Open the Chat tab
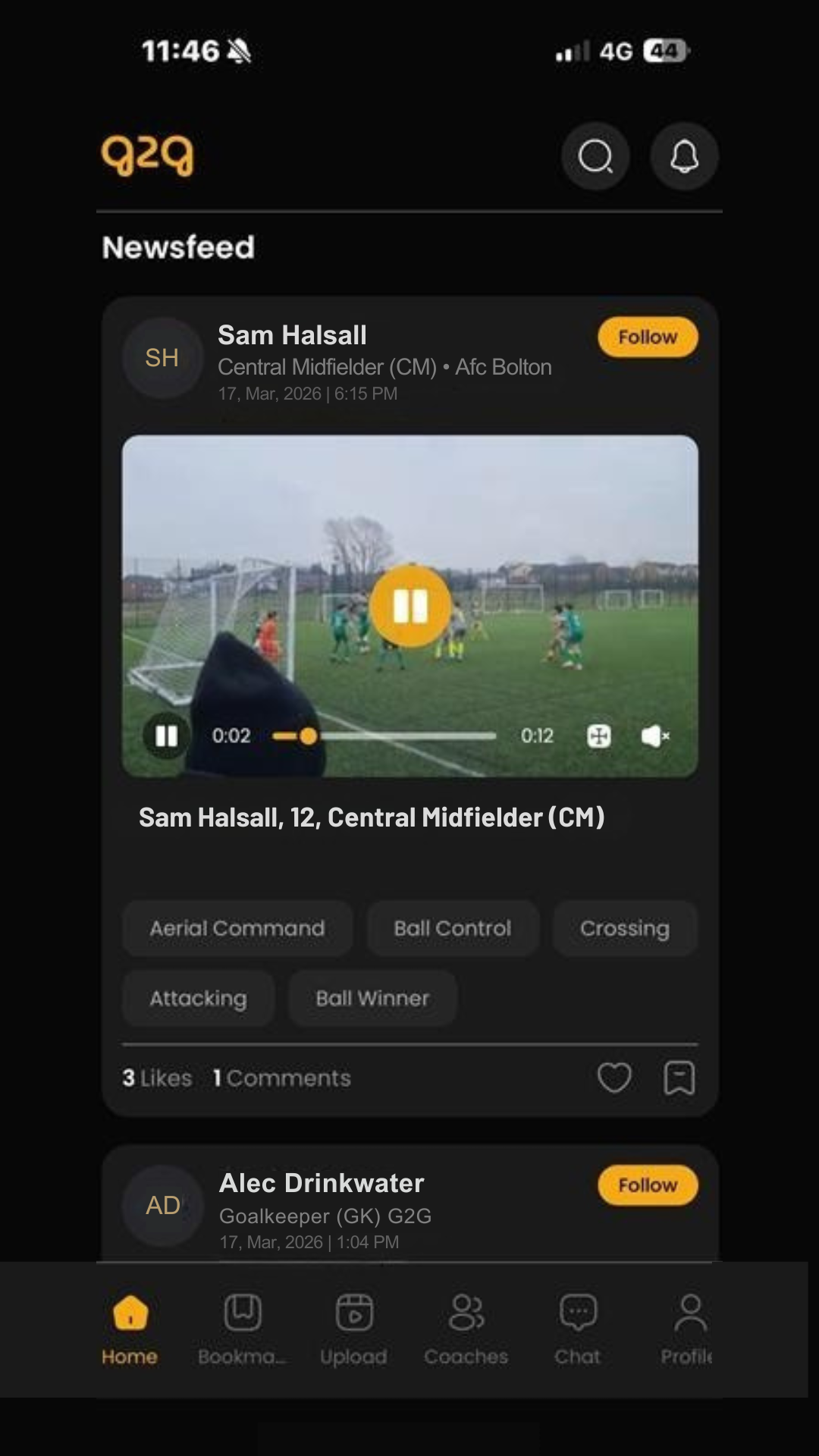 coord(578,1329)
